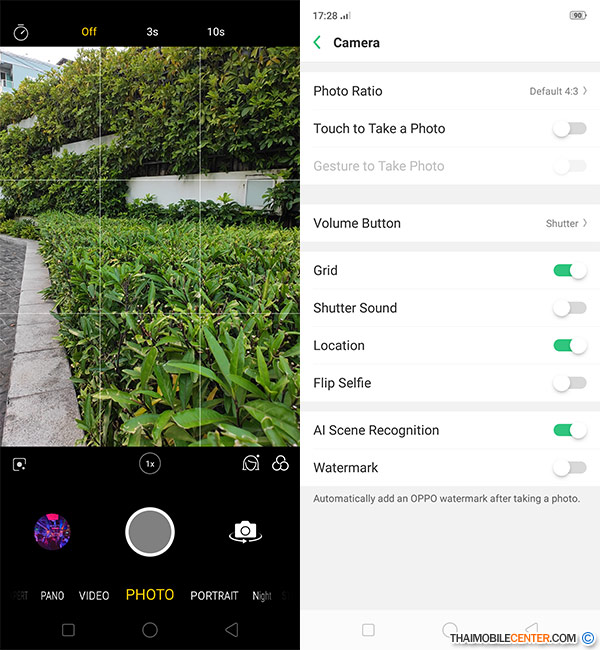
Task: Enable Touch to Take a Photo
Action: pos(569,129)
